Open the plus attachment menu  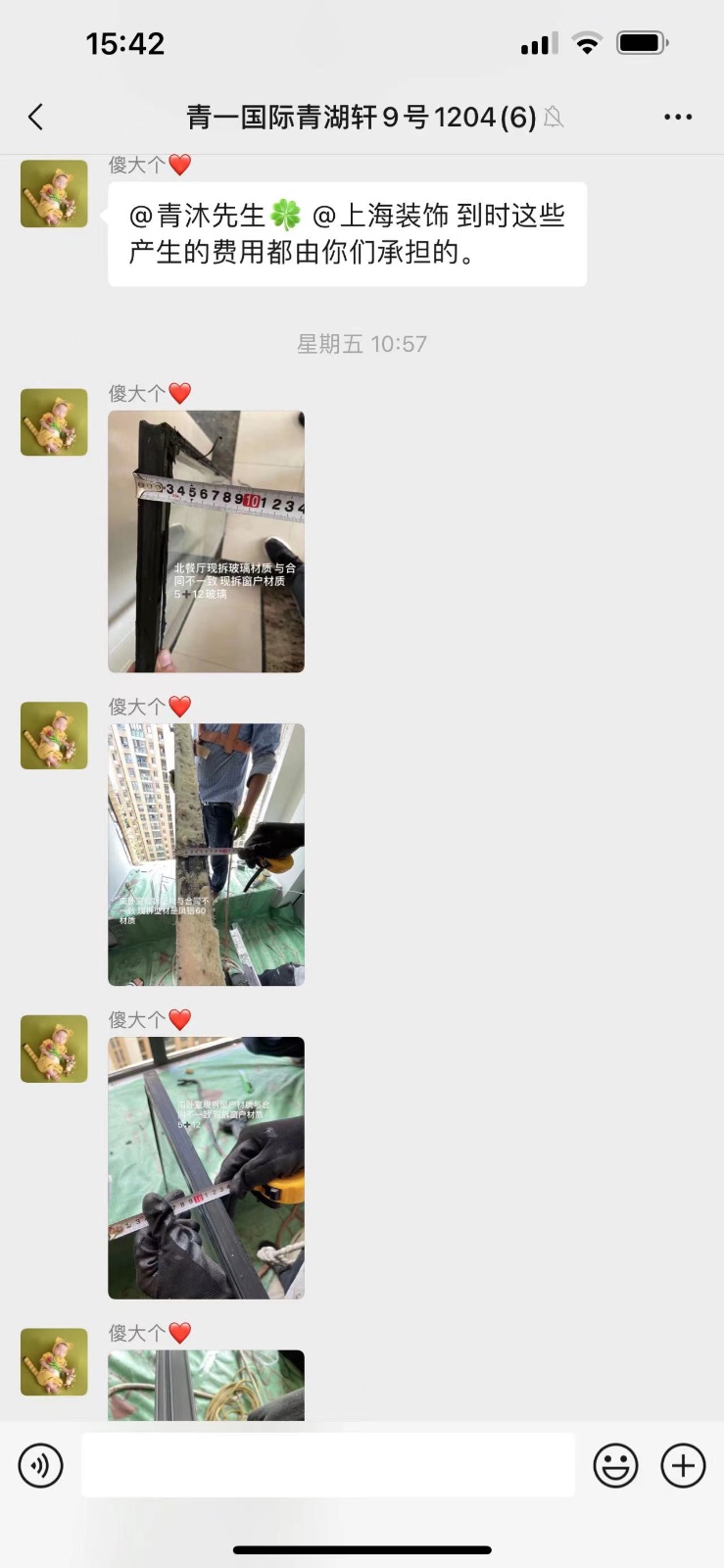[x=683, y=1465]
